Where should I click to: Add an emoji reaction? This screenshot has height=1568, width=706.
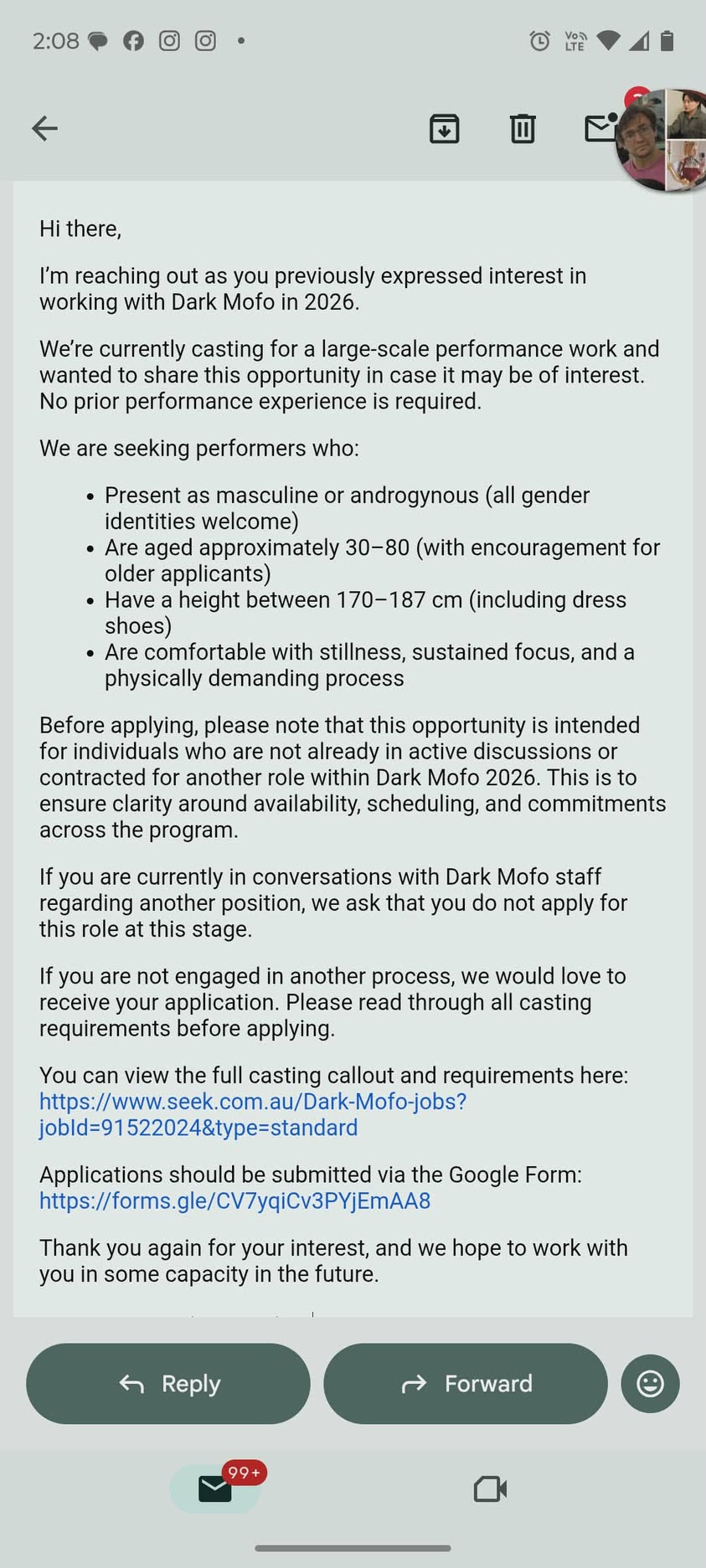(x=650, y=1384)
